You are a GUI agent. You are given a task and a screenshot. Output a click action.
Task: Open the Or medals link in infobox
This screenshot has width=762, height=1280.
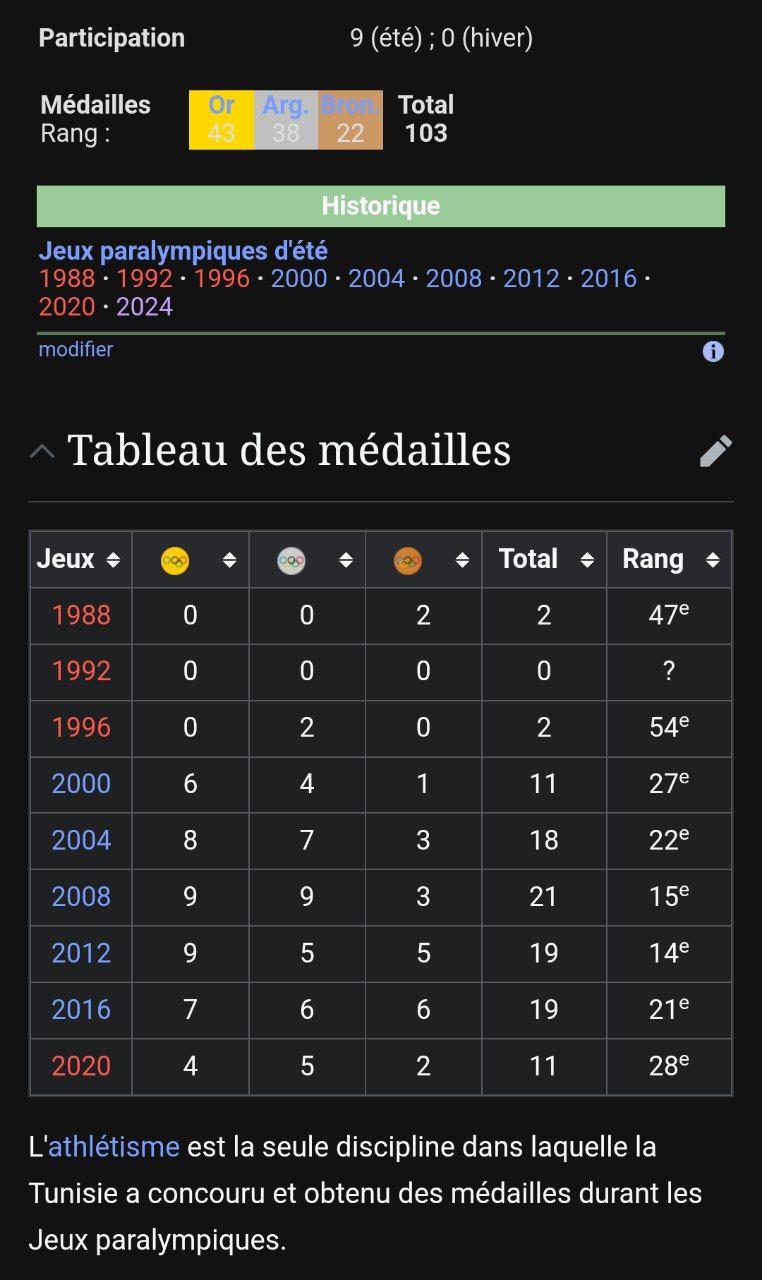click(221, 105)
